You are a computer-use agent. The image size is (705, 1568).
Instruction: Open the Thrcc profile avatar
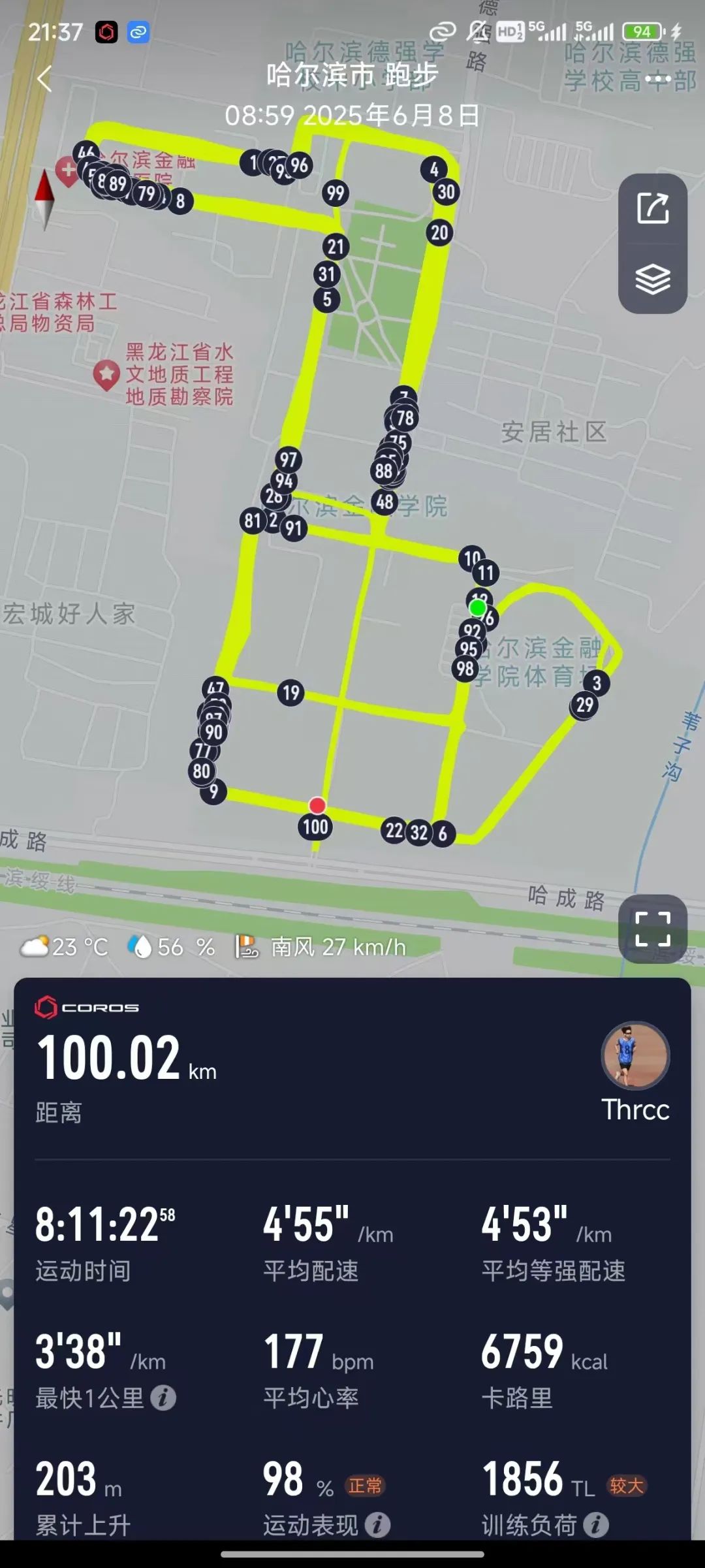pyautogui.click(x=635, y=1055)
